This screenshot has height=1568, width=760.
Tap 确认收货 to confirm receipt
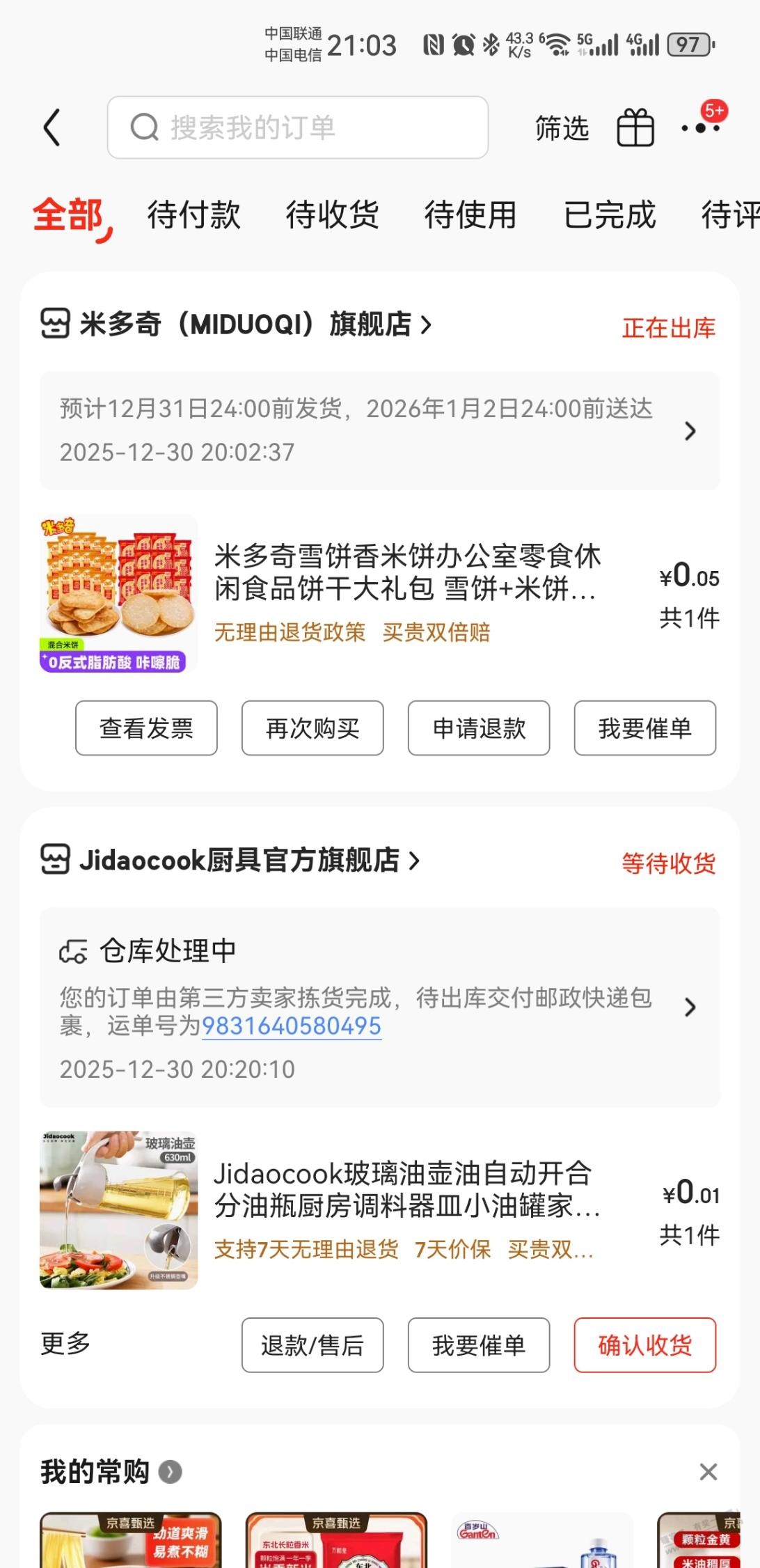tap(644, 1345)
